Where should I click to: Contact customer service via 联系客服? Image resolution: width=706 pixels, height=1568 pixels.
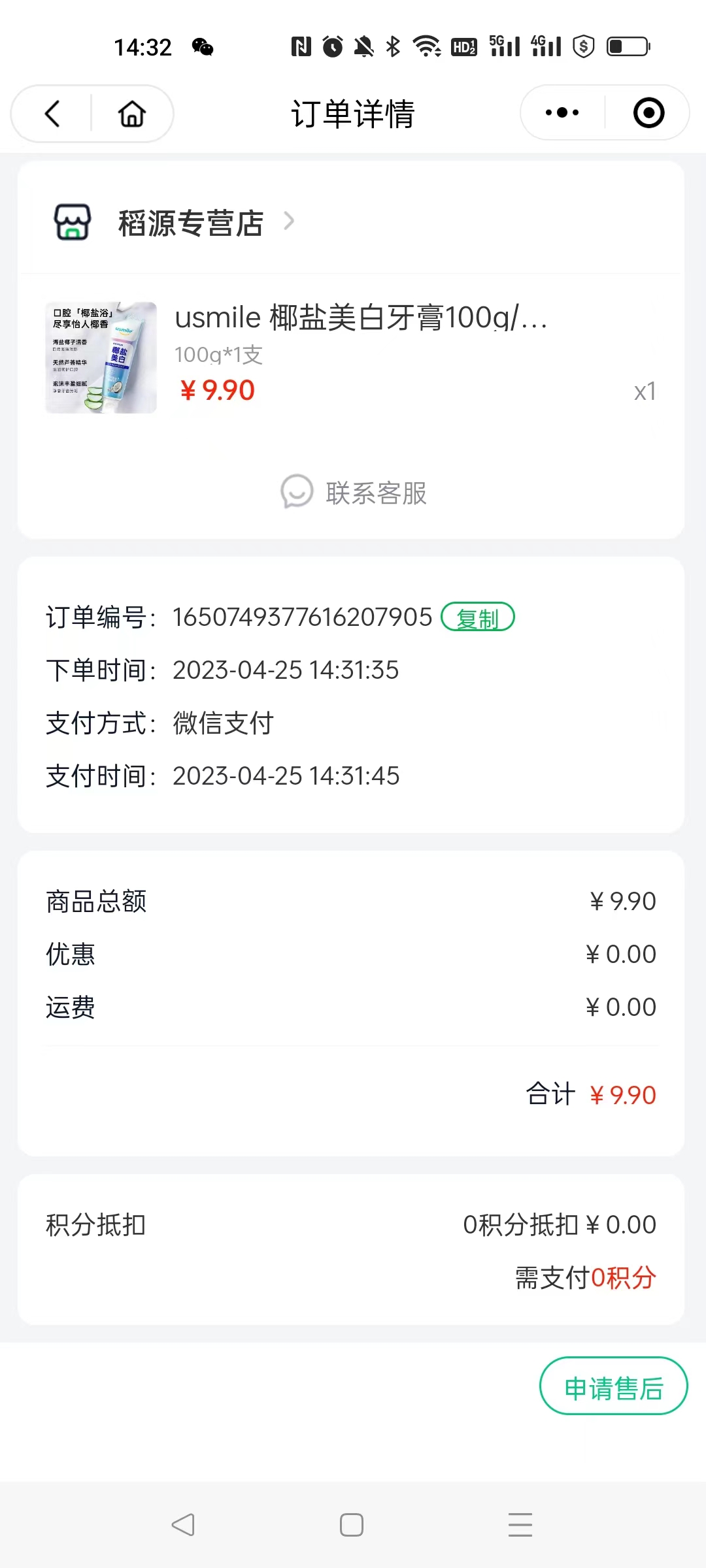pos(353,493)
